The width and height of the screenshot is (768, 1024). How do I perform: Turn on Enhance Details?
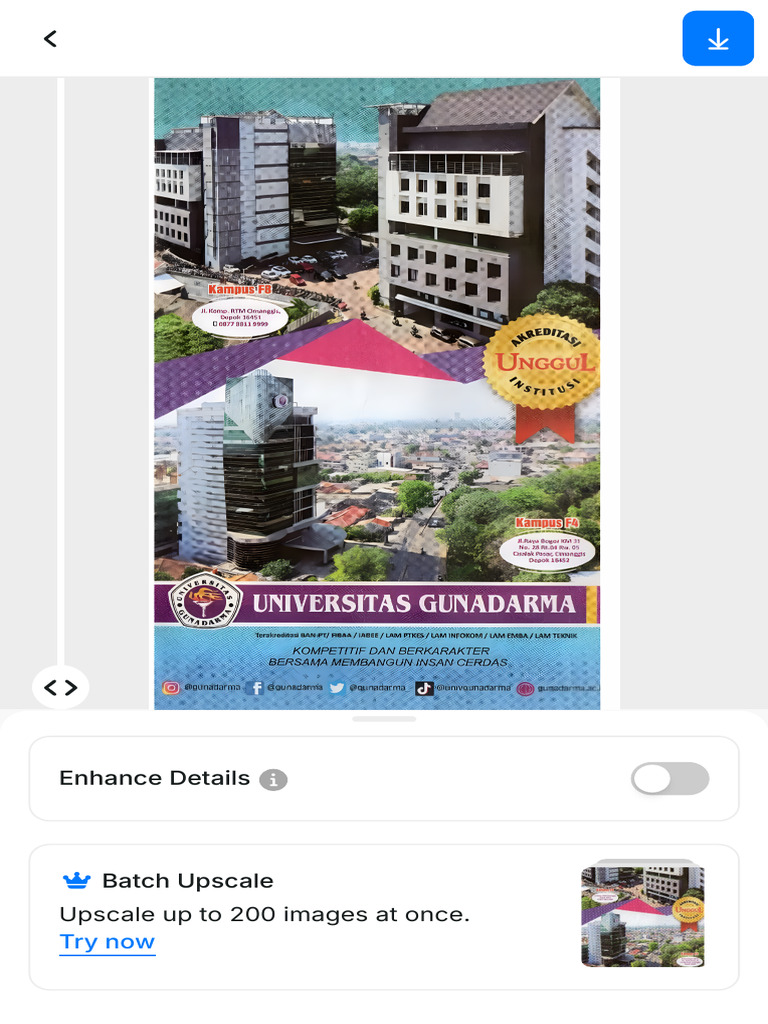(x=669, y=778)
